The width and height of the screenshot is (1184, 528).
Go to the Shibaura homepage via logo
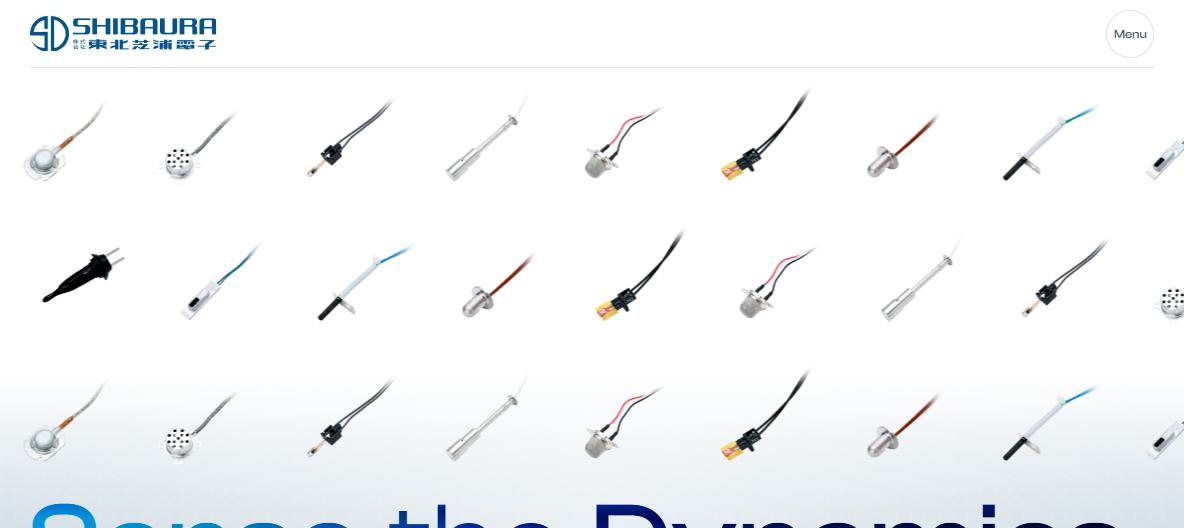click(x=123, y=33)
